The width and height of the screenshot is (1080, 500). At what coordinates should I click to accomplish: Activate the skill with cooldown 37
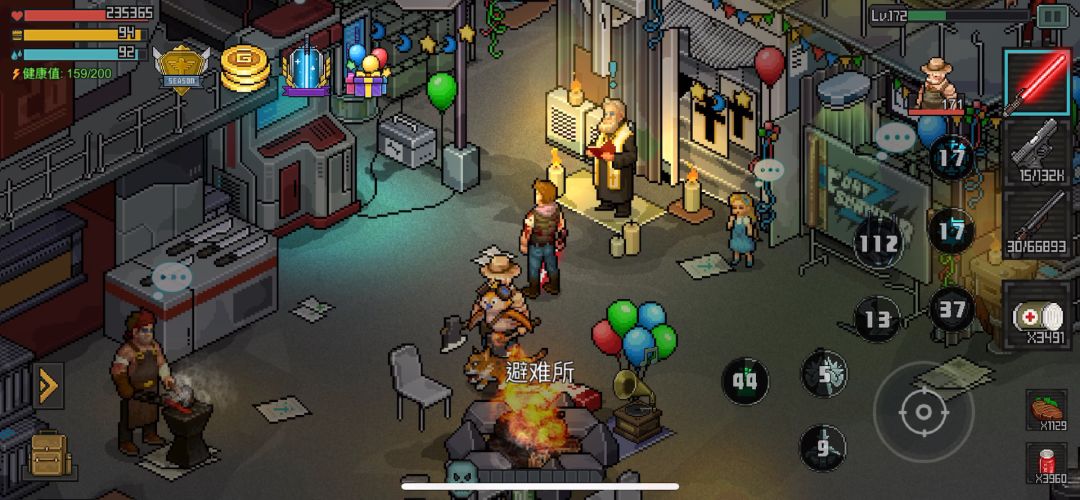tap(951, 309)
